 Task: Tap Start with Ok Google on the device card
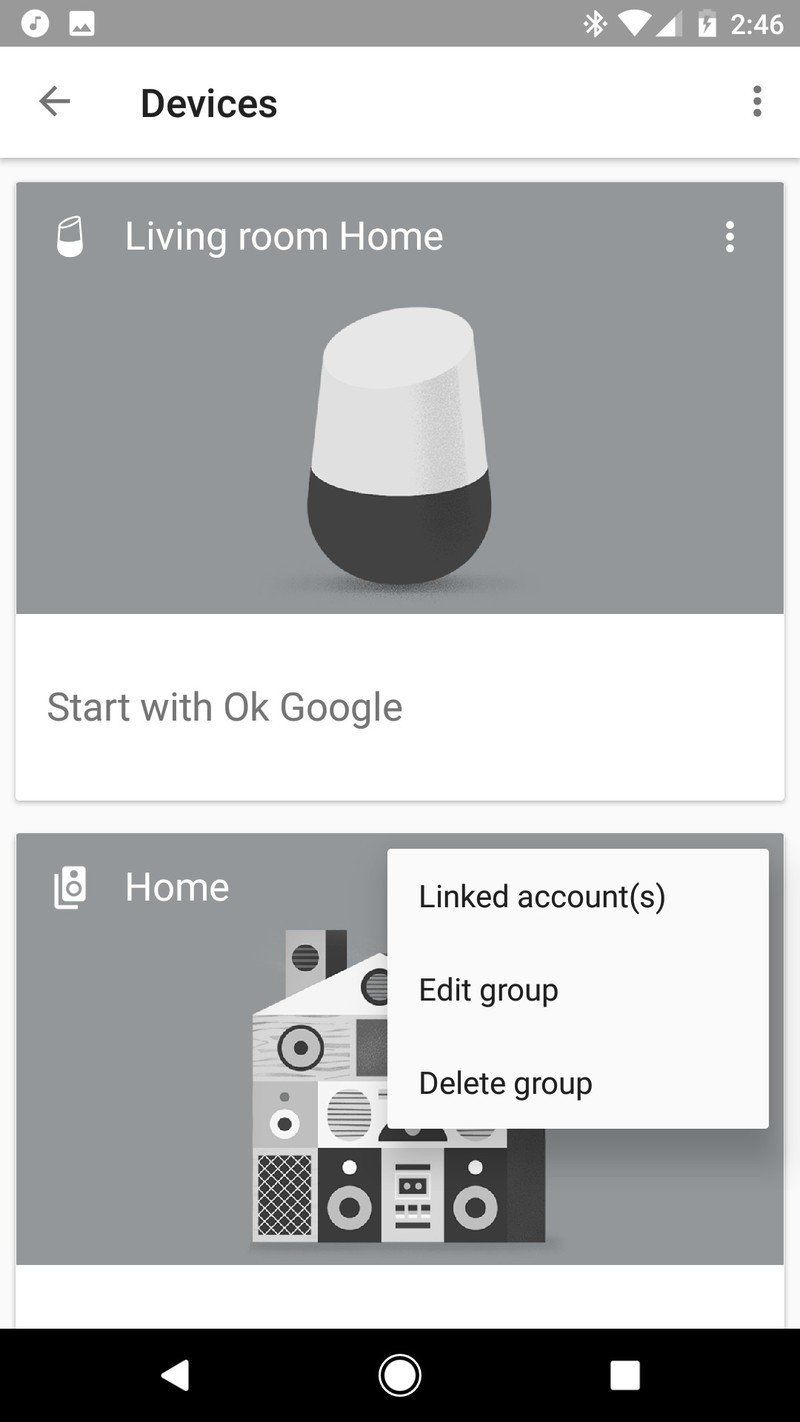tap(223, 707)
